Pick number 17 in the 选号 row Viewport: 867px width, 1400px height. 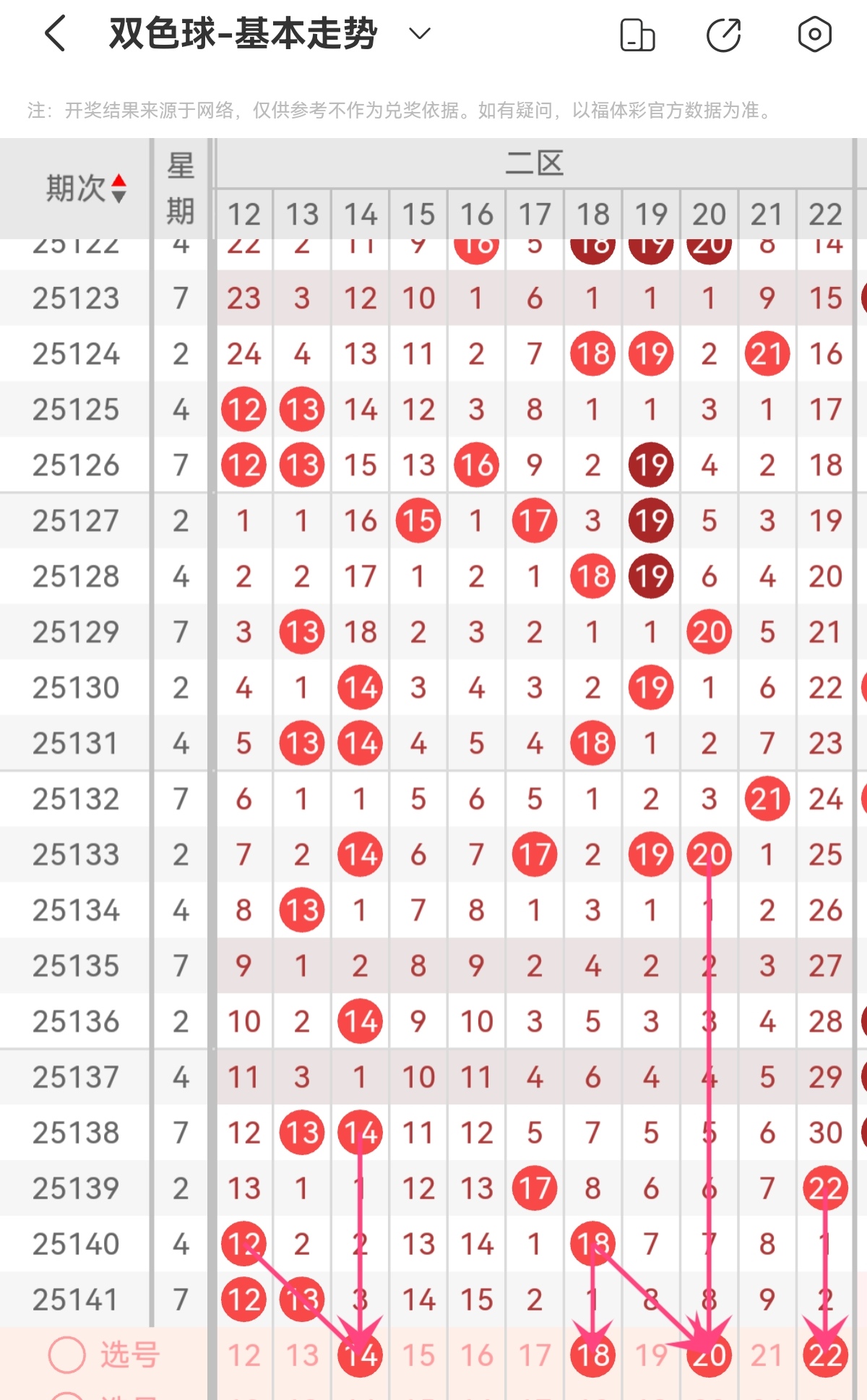click(x=535, y=1355)
